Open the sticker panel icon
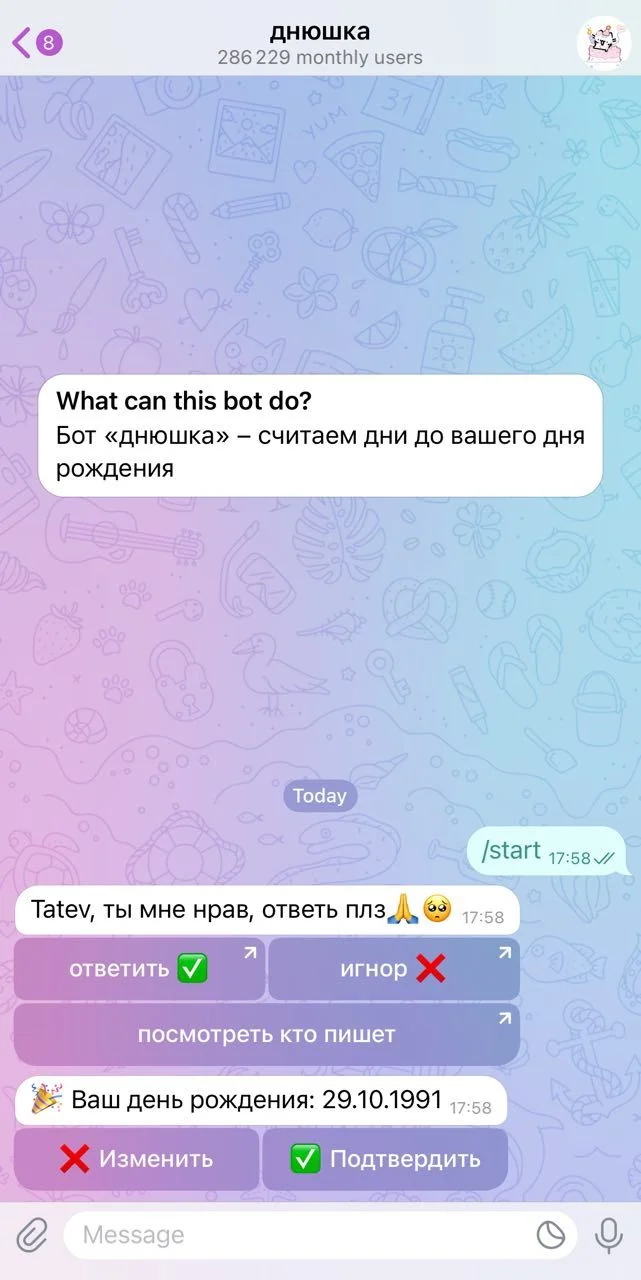Viewport: 641px width, 1280px height. pyautogui.click(x=551, y=1236)
